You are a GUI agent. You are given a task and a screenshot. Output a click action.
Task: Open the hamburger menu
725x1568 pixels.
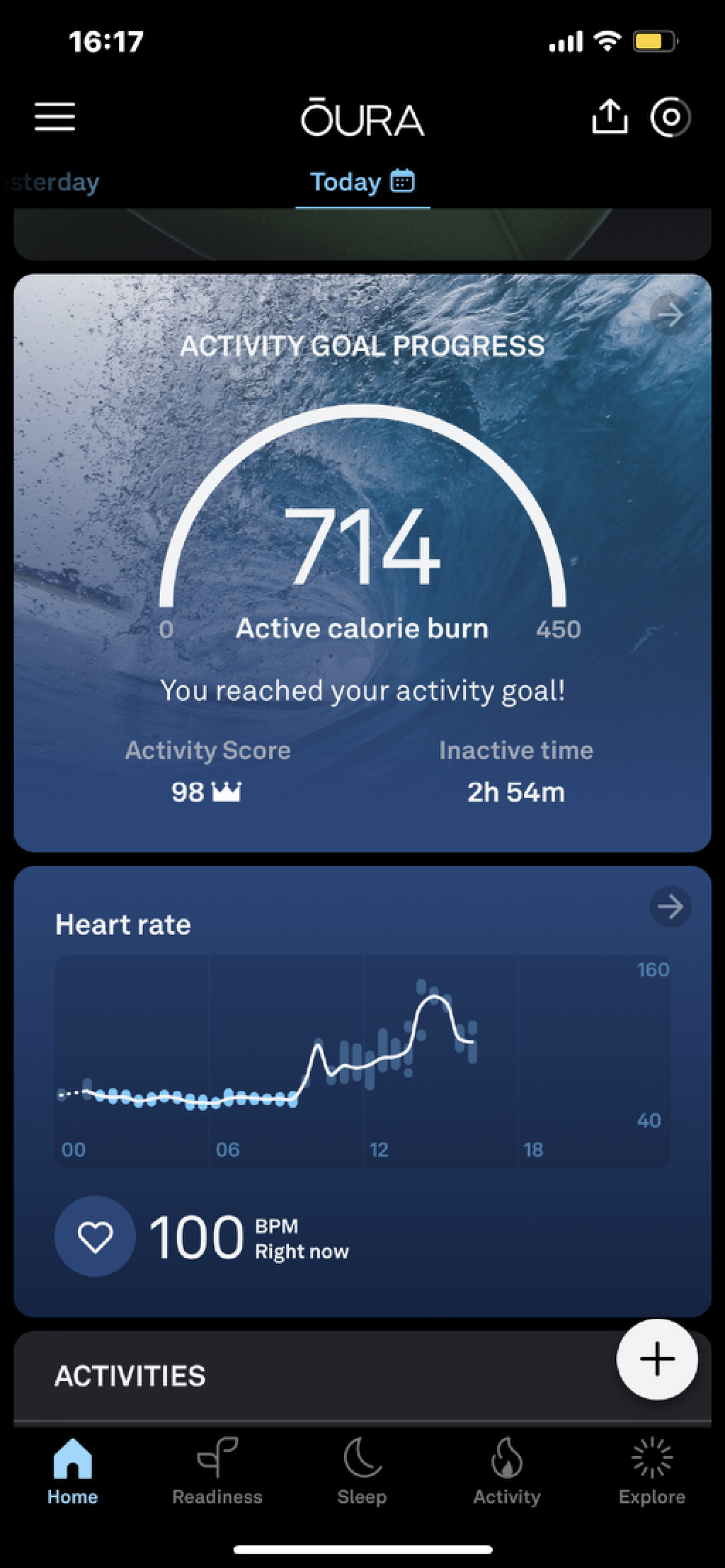point(55,116)
